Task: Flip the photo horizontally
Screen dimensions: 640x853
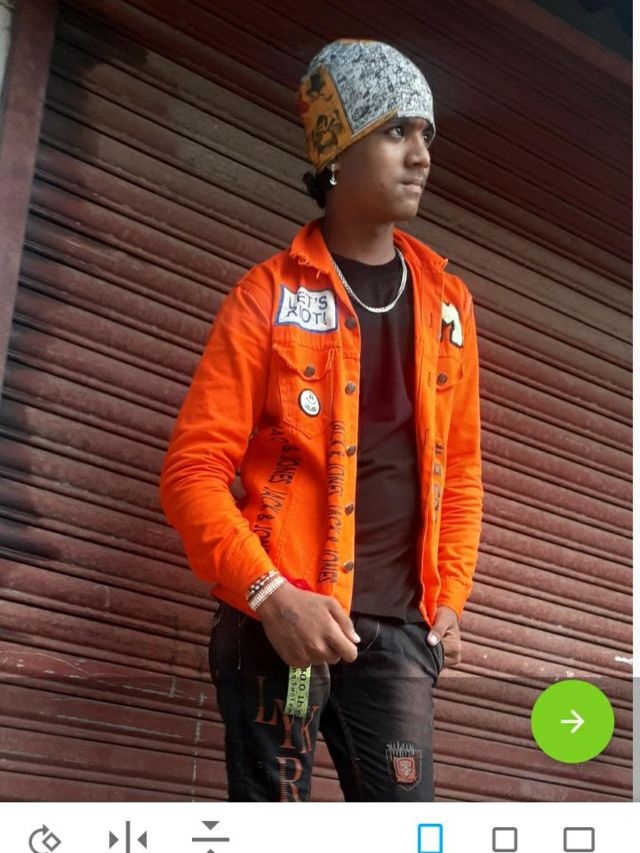Action: click(x=128, y=838)
